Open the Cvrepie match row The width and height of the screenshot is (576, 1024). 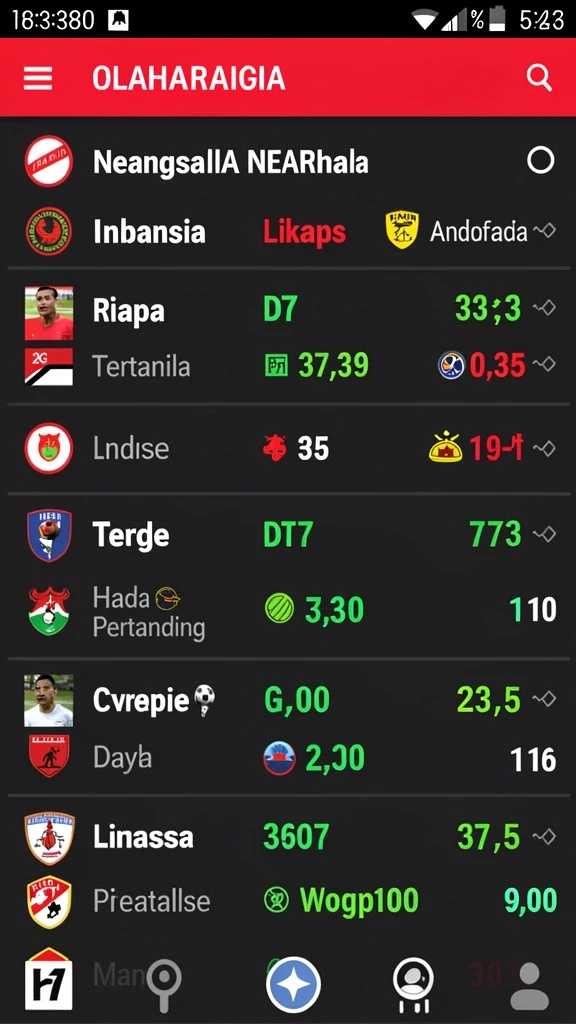tap(288, 700)
